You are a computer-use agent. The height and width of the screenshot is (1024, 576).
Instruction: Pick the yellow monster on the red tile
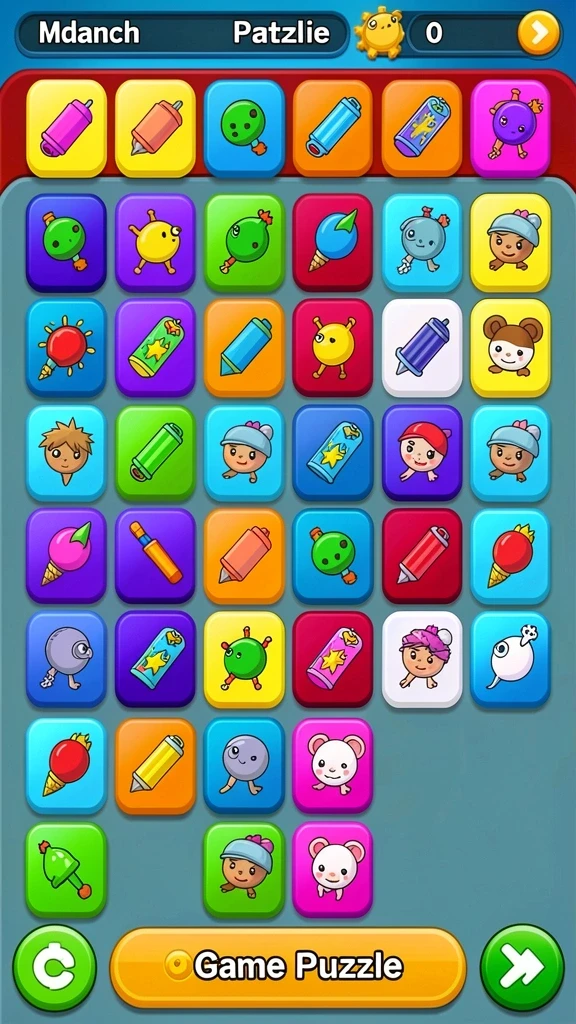tap(333, 347)
